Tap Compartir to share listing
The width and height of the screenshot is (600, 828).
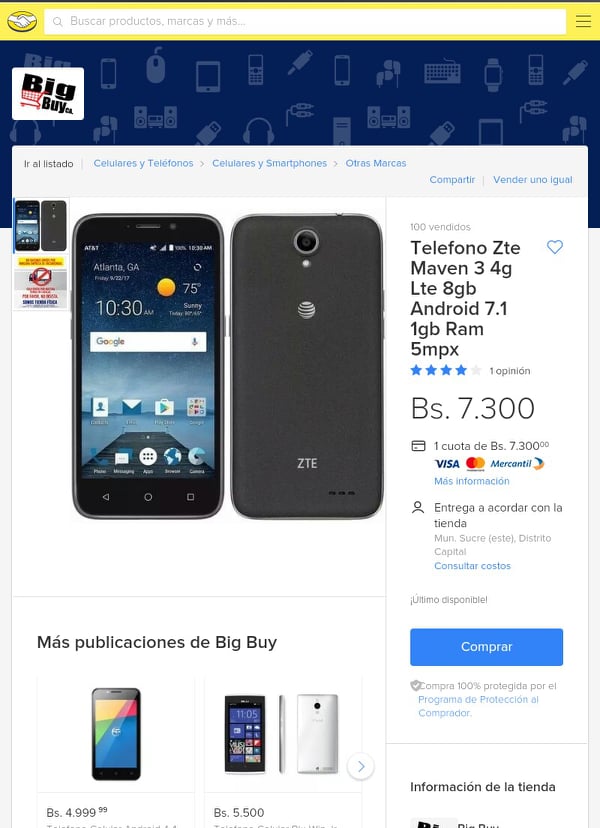click(x=452, y=180)
